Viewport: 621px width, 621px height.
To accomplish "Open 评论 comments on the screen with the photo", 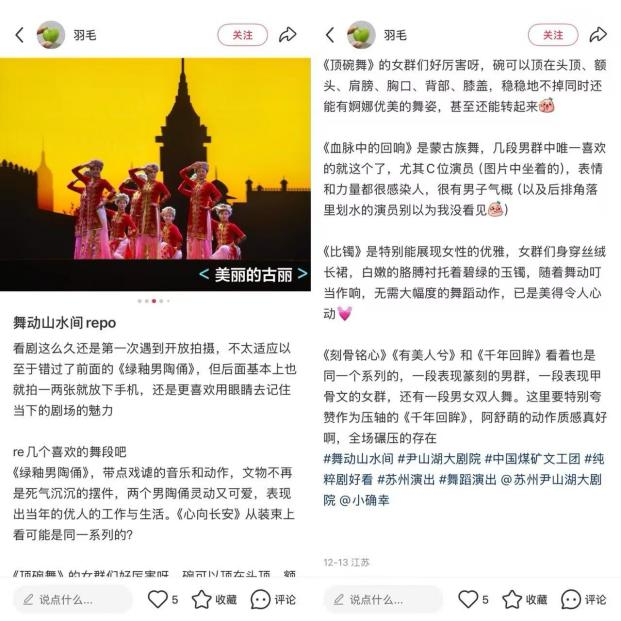I will point(273,599).
